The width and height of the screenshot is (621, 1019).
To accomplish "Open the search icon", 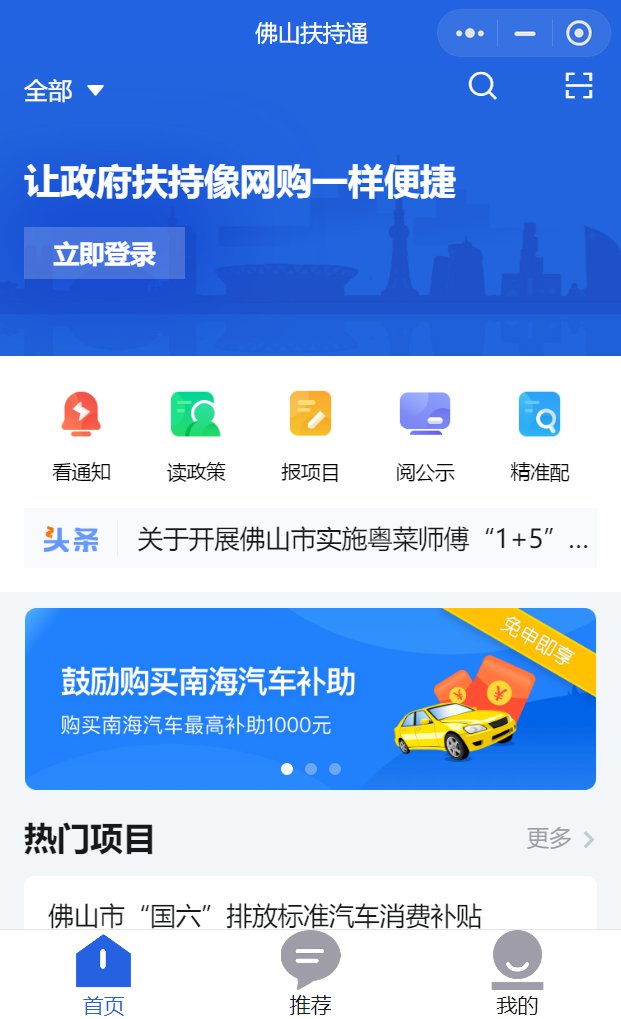I will click(482, 87).
